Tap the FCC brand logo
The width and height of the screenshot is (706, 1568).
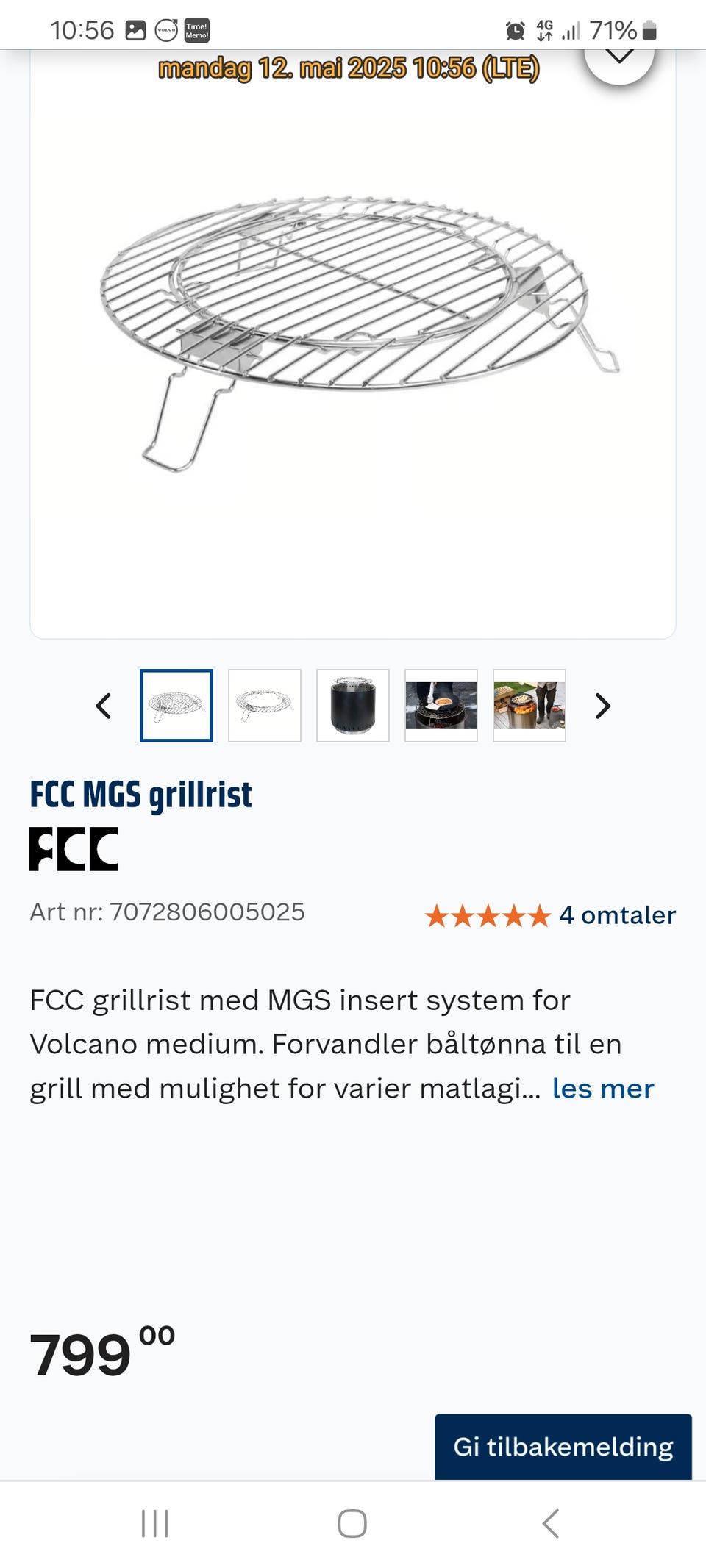pos(74,851)
